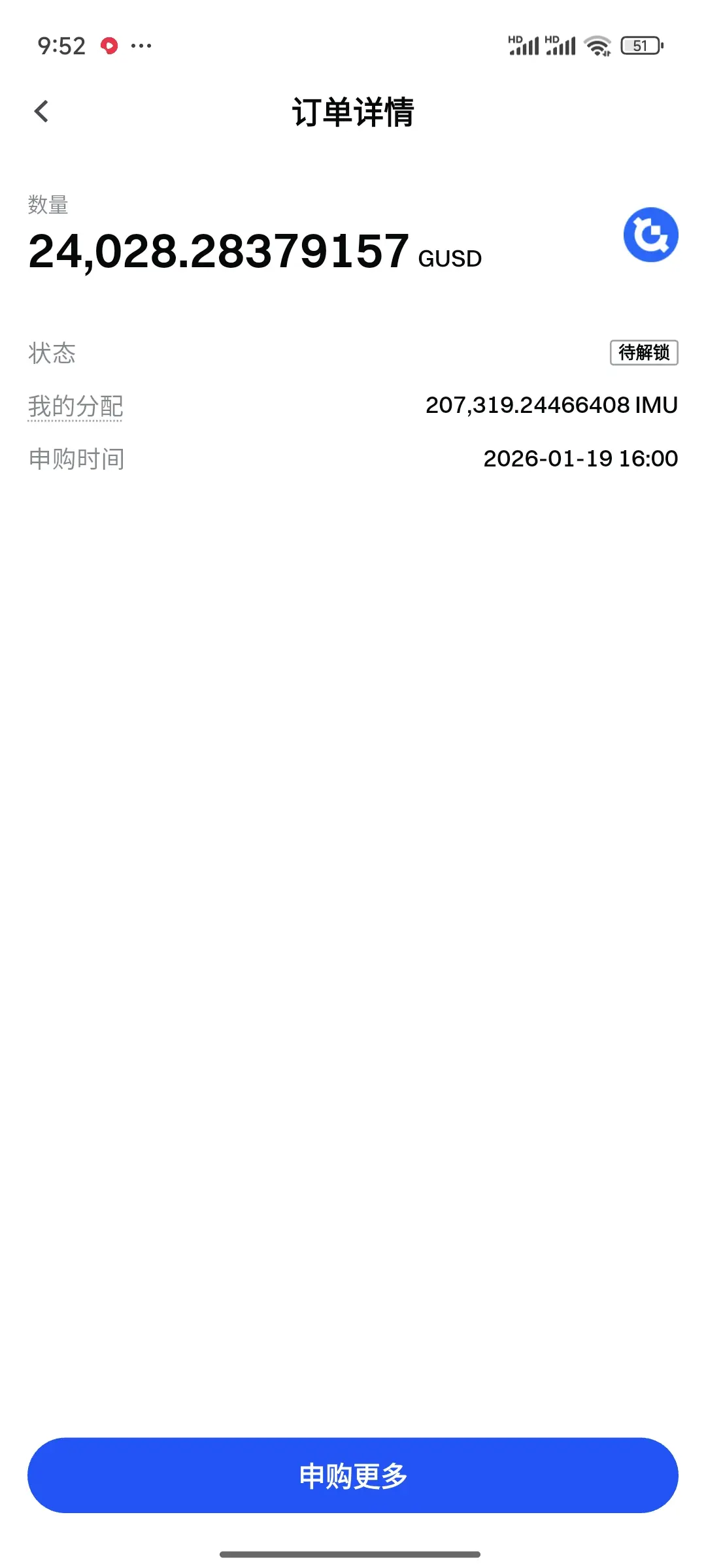Tap the IMU allocation value row

point(551,406)
